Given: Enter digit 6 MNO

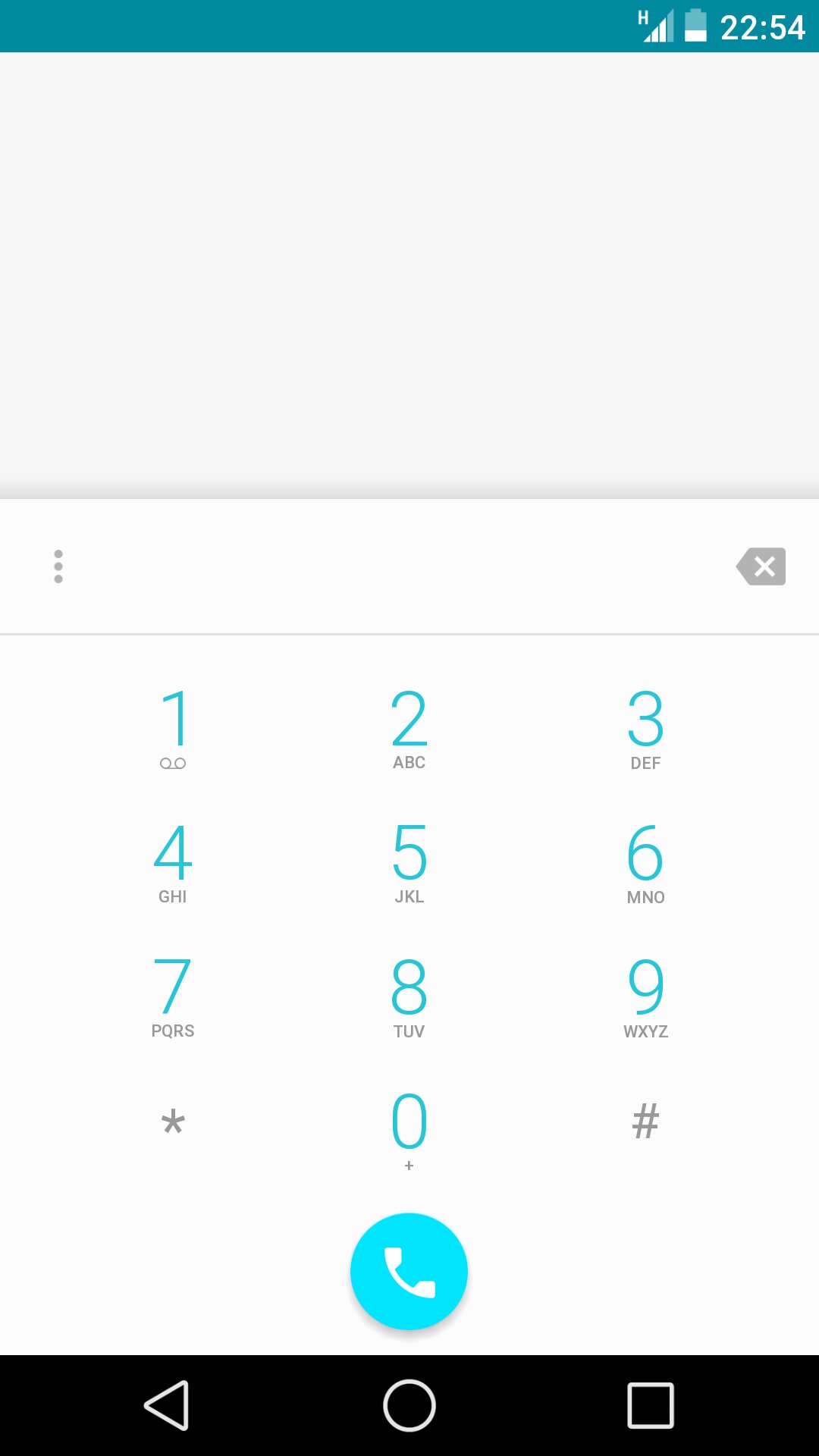Looking at the screenshot, I should [646, 862].
